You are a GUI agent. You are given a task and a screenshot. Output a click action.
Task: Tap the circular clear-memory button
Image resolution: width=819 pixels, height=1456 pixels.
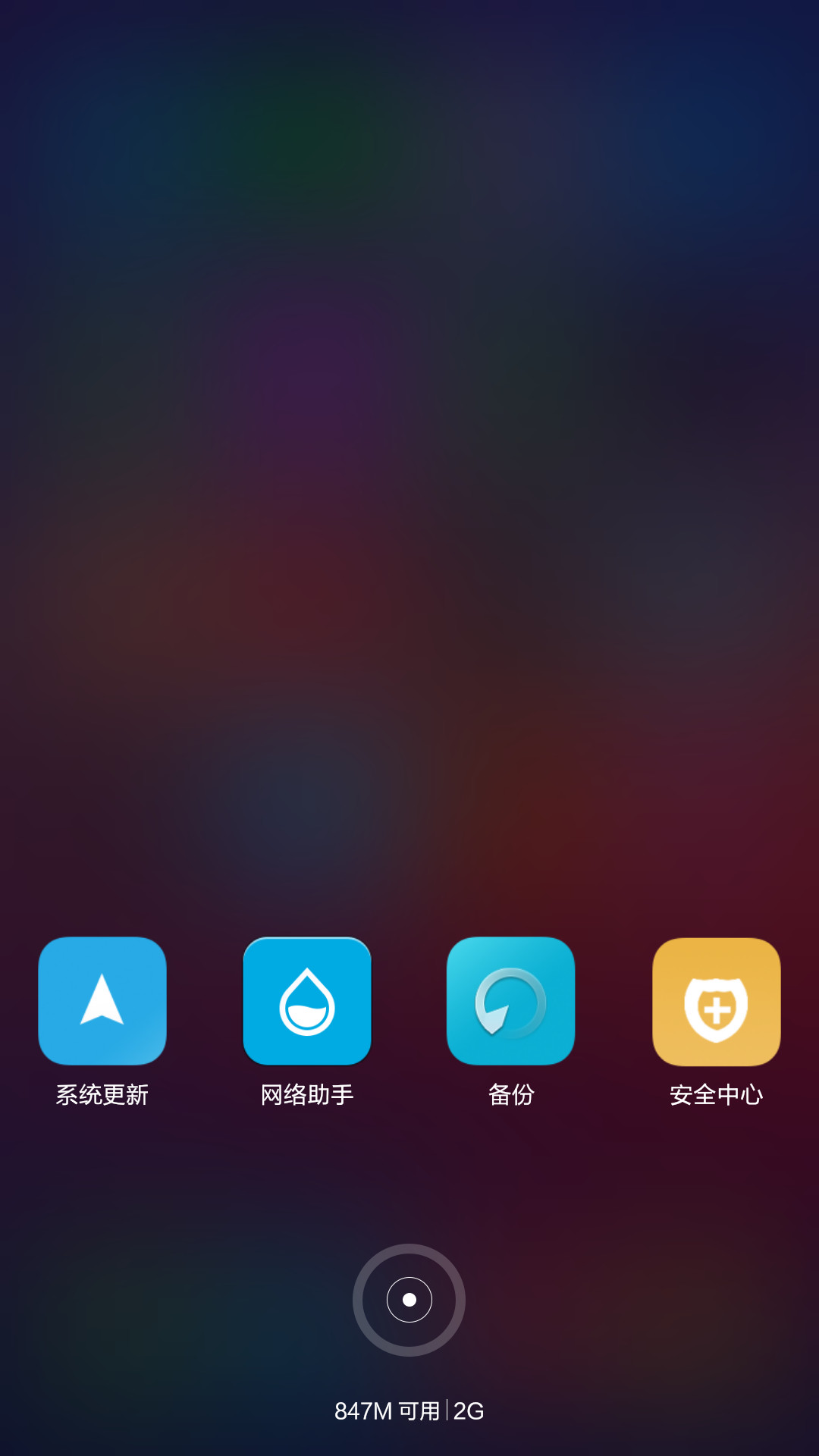(409, 1300)
